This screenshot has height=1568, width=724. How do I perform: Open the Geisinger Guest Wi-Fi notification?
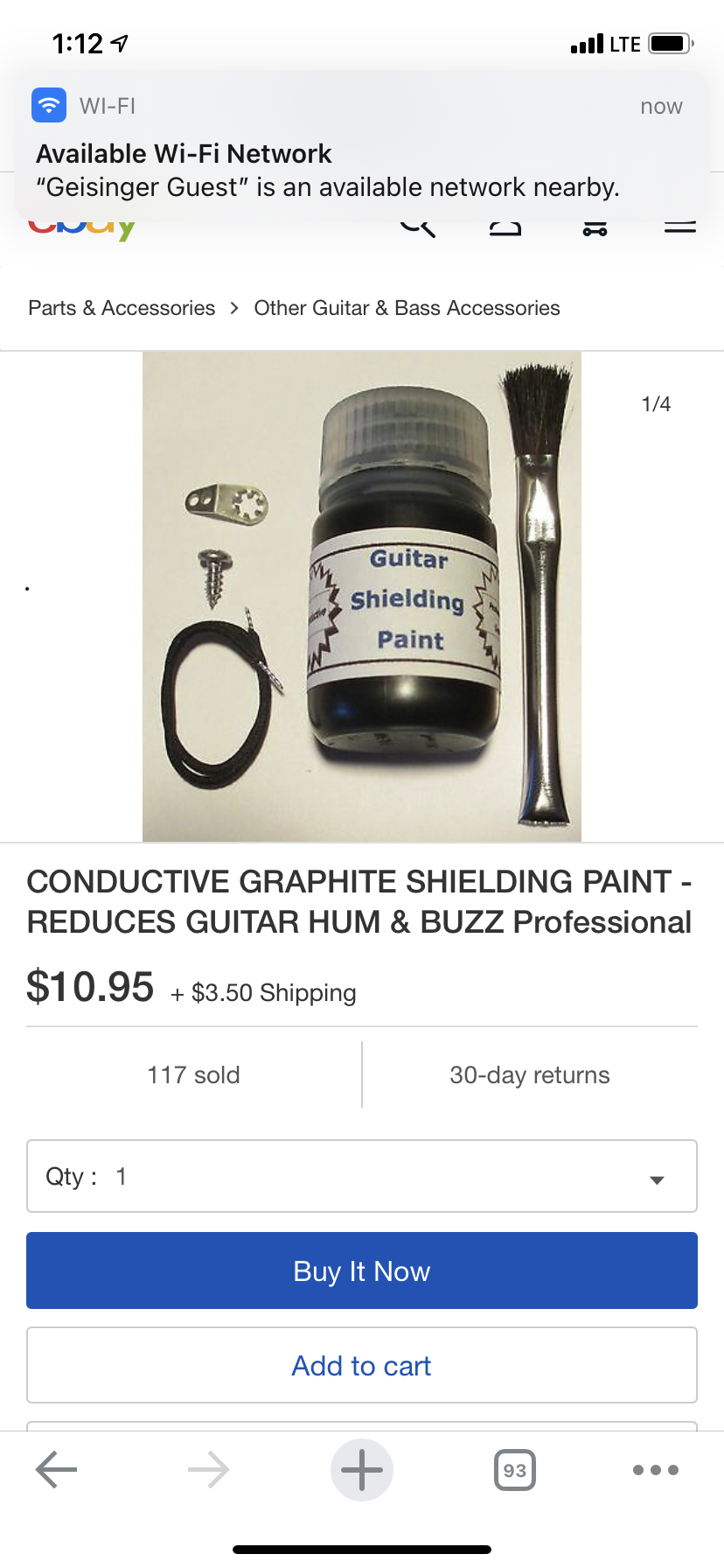pos(362,146)
